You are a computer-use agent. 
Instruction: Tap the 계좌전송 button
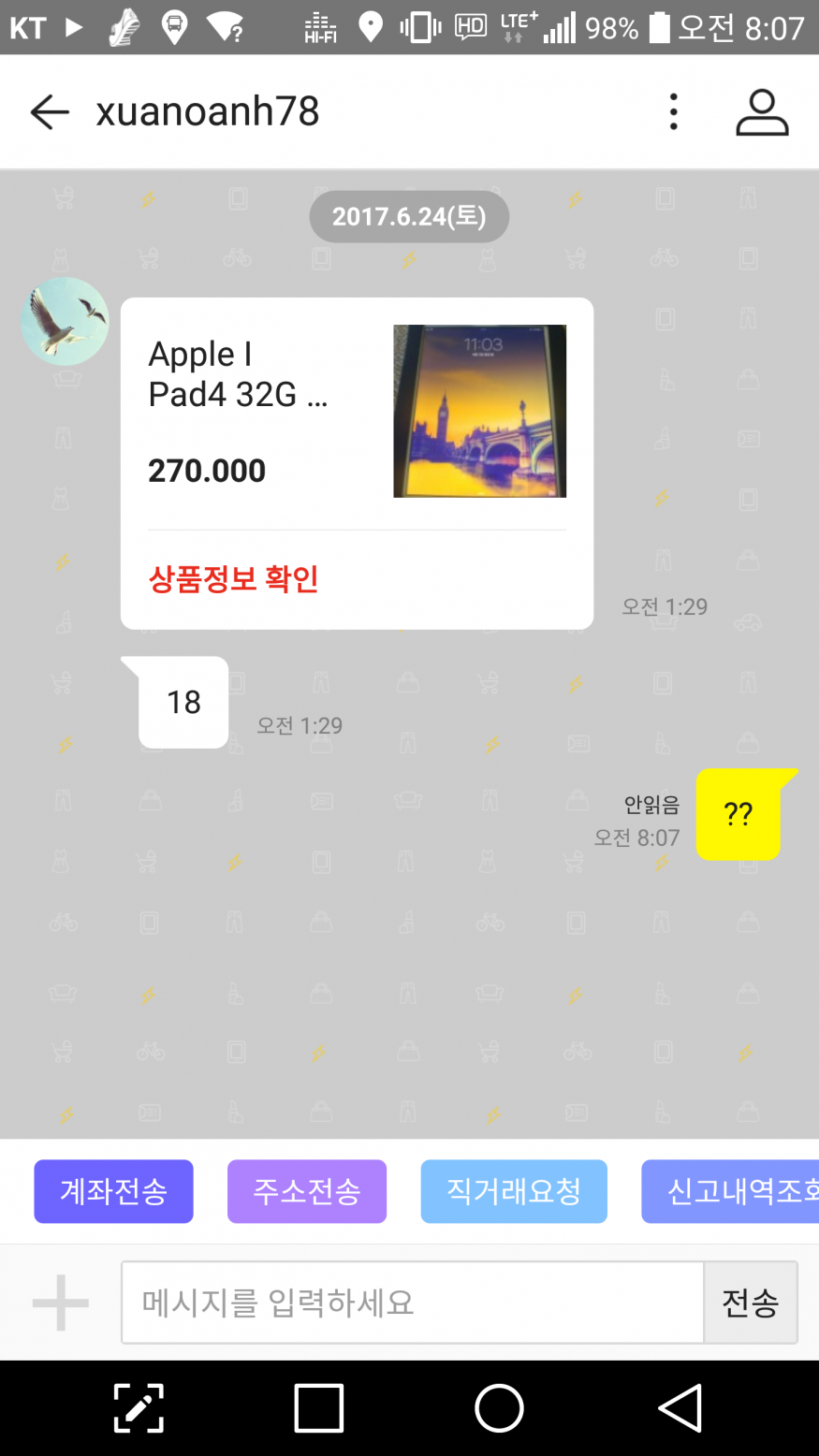click(x=113, y=1191)
